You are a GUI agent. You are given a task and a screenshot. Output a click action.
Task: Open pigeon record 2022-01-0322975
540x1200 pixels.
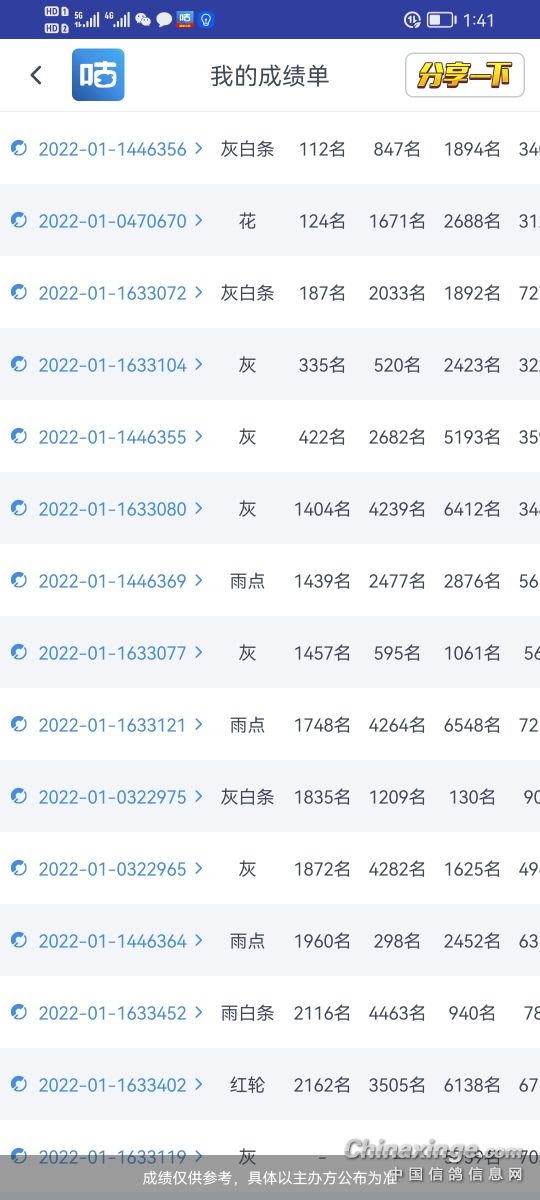[x=113, y=797]
